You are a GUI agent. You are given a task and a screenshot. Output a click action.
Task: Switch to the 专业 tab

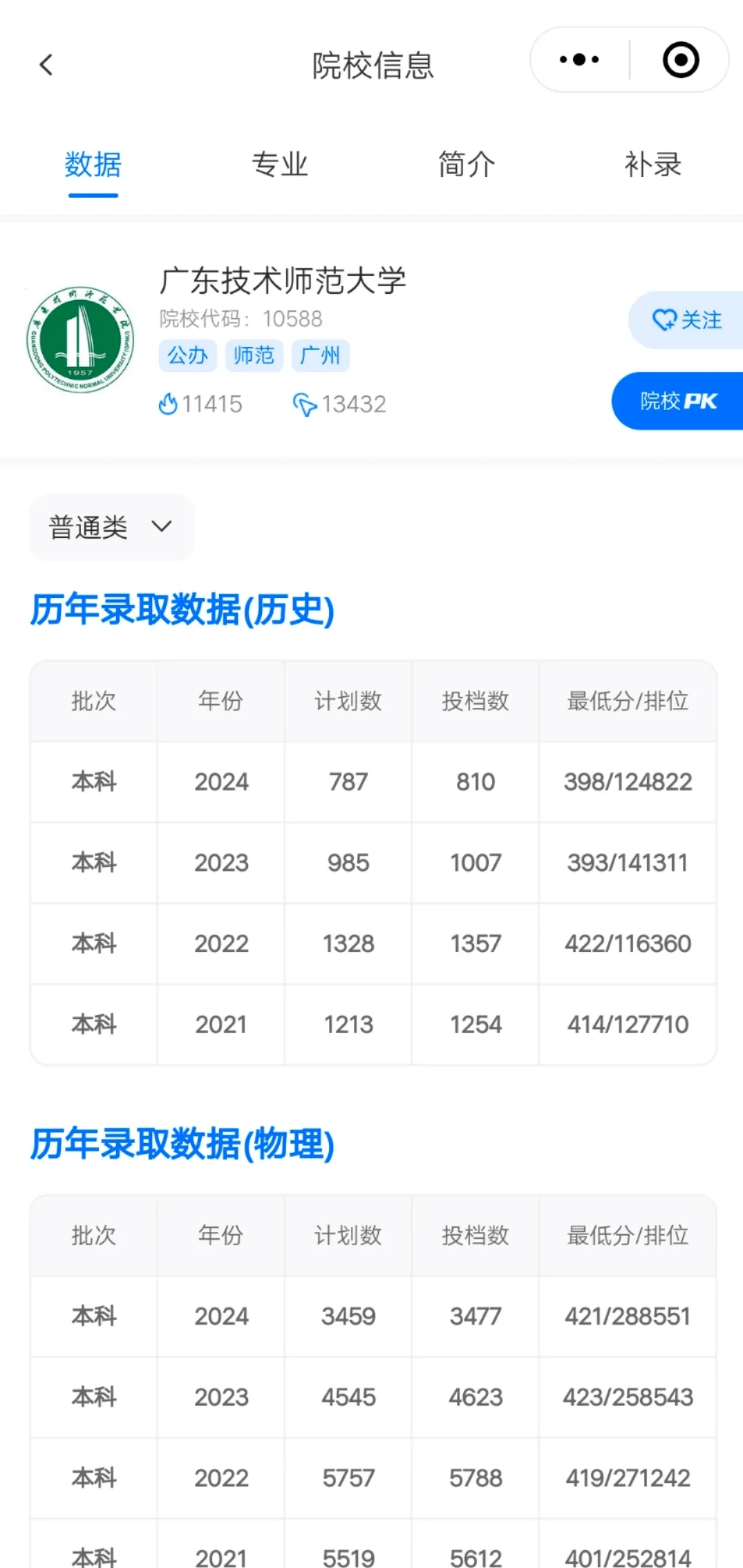[x=279, y=165]
